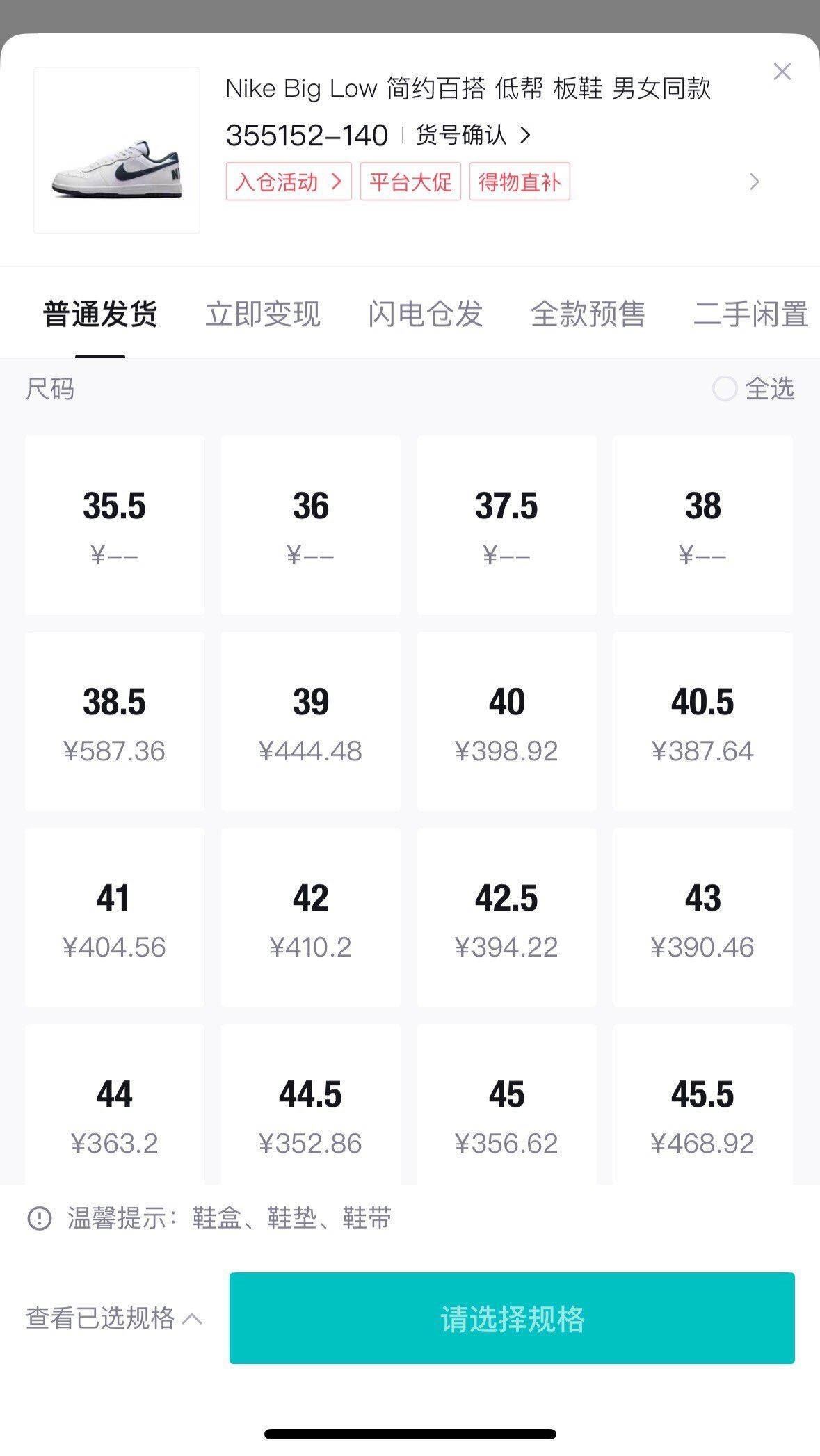Select size 43 at ¥390.46
The height and width of the screenshot is (1456, 820).
tap(703, 918)
